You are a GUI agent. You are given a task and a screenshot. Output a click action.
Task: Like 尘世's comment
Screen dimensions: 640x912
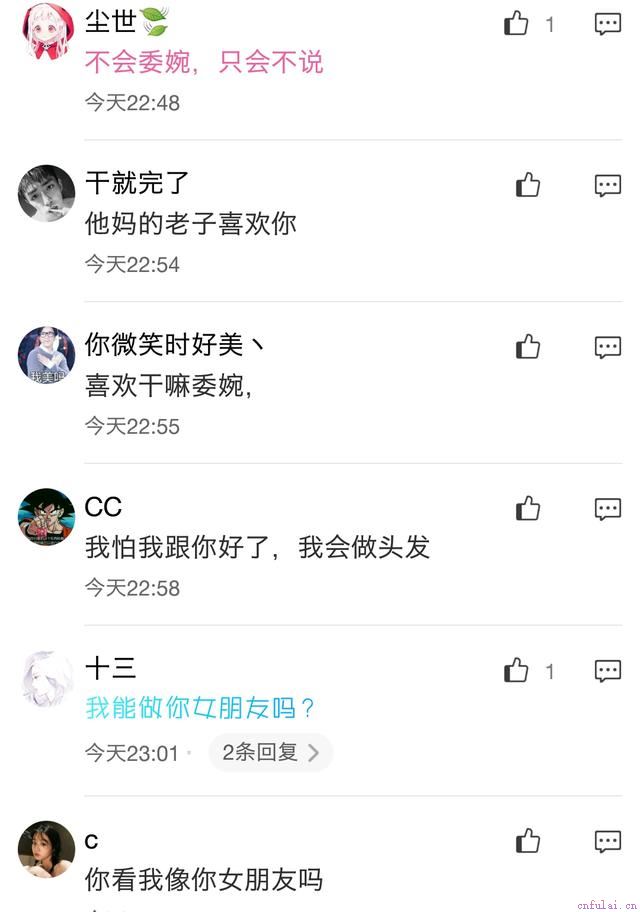516,23
